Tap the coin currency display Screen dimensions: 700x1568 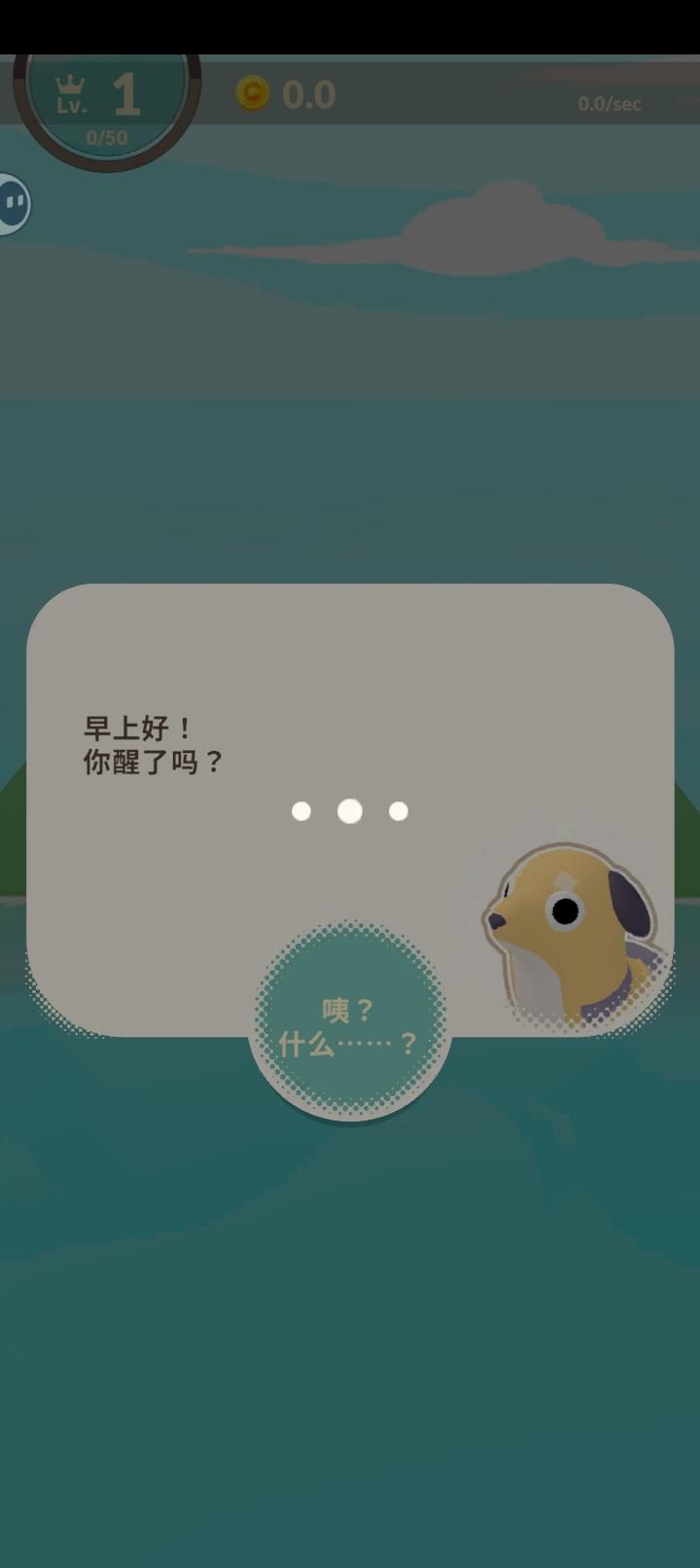point(282,94)
